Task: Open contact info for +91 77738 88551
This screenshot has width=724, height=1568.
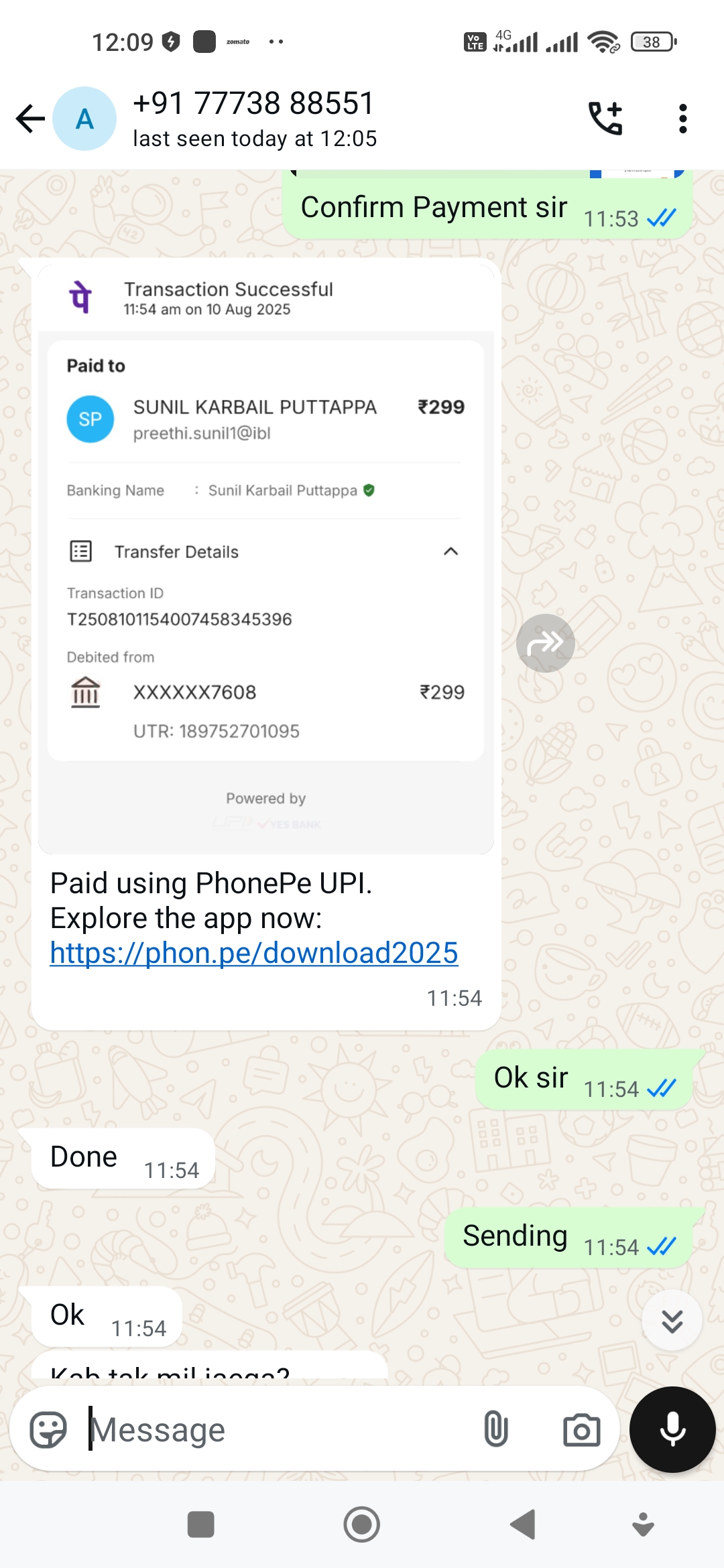Action: click(255, 118)
